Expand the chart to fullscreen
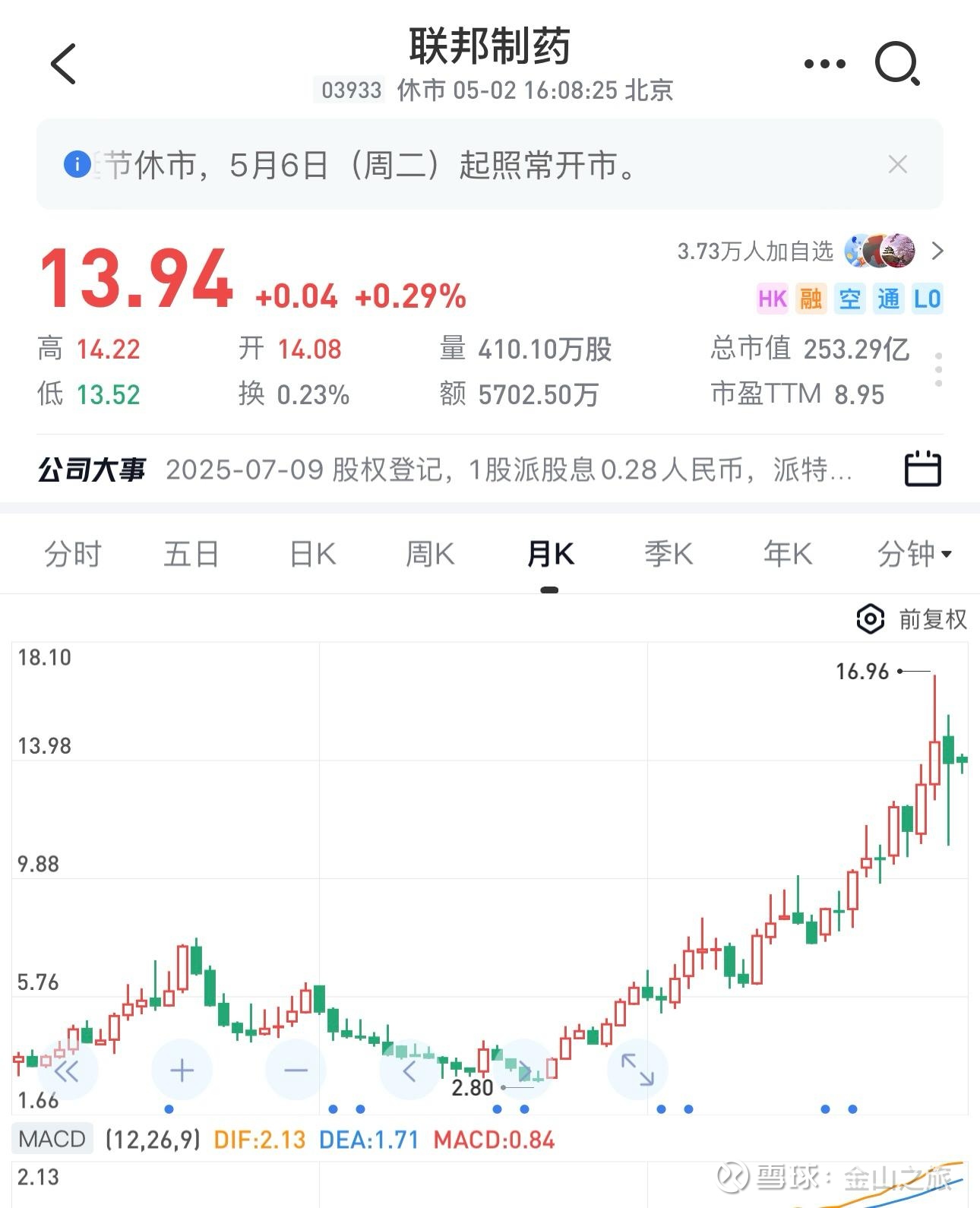Viewport: 980px width, 1208px height. coord(637,1070)
